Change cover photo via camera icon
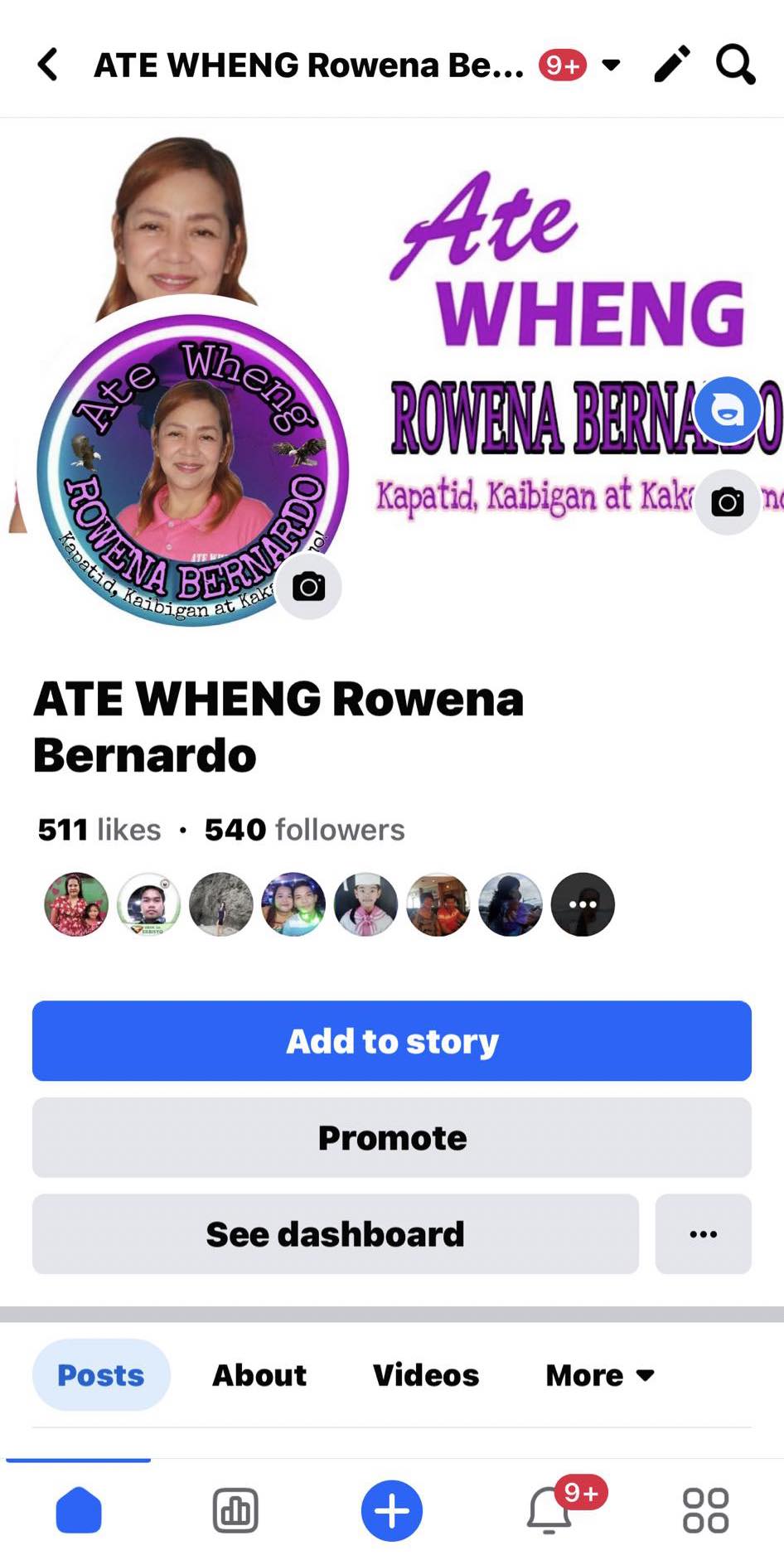Screen dimensions: 784x1565 pos(727,502)
